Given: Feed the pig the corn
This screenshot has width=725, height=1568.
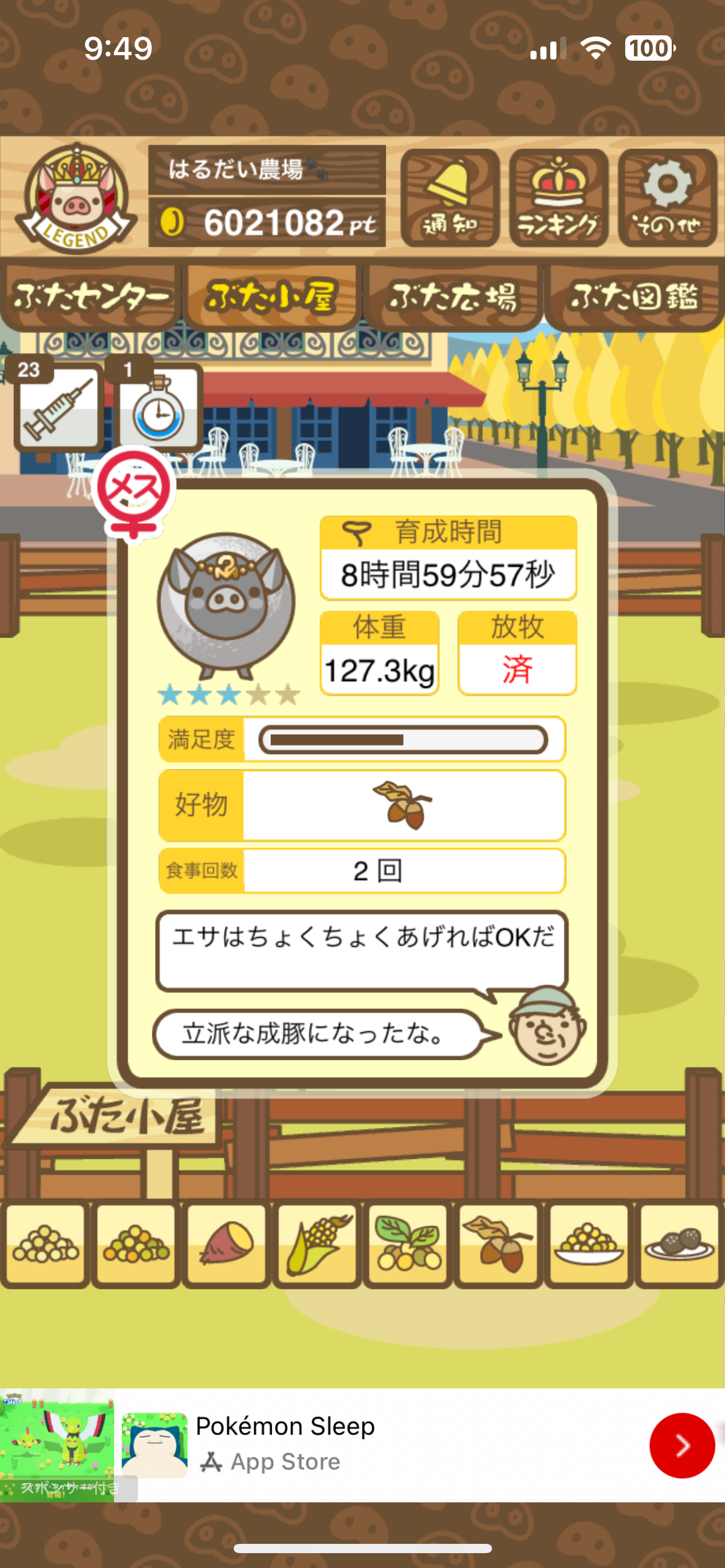Looking at the screenshot, I should pos(317,1244).
